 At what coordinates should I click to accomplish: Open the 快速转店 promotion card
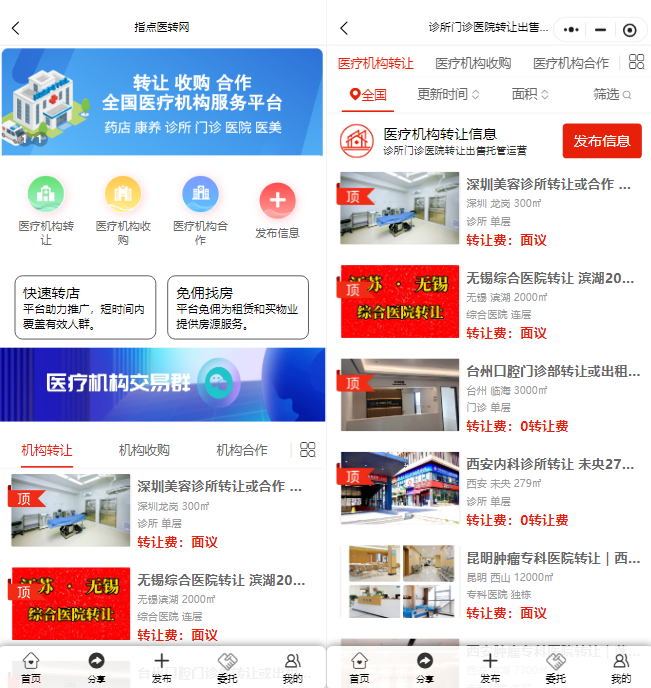[x=85, y=307]
